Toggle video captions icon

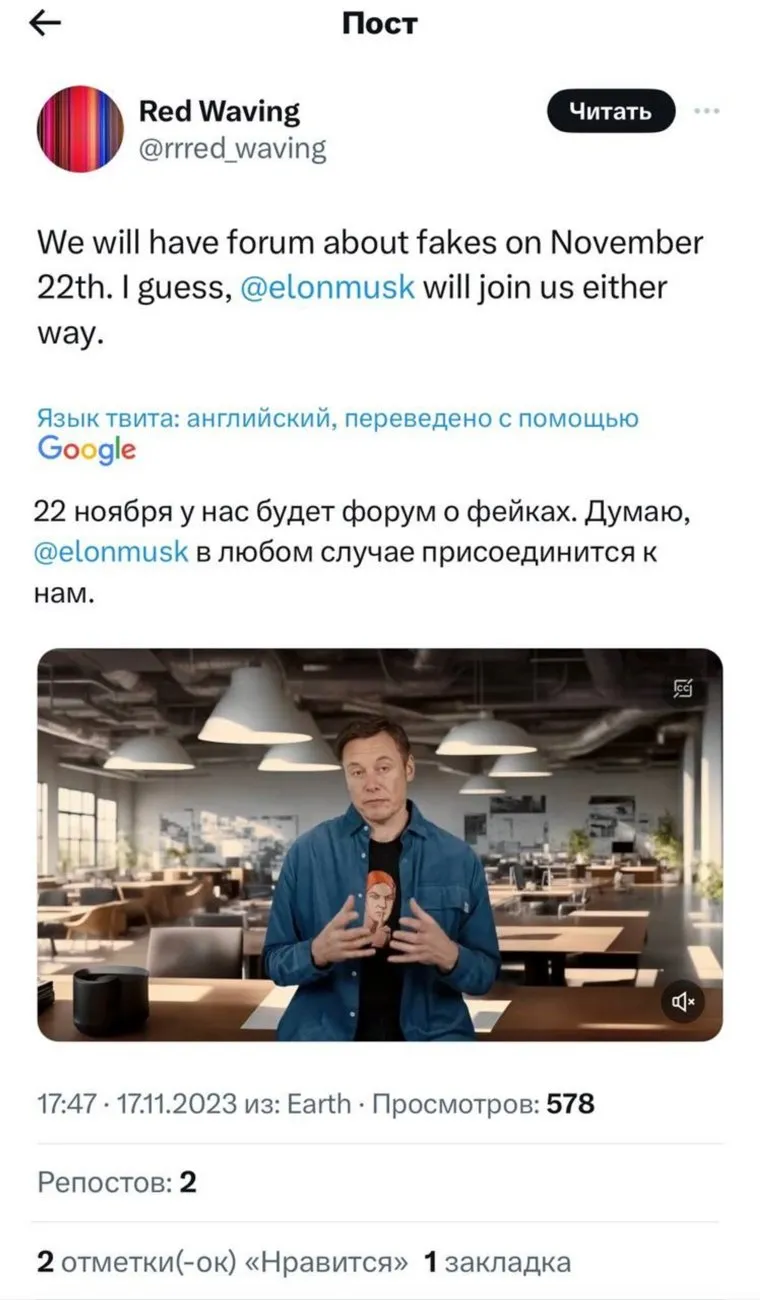(x=684, y=689)
